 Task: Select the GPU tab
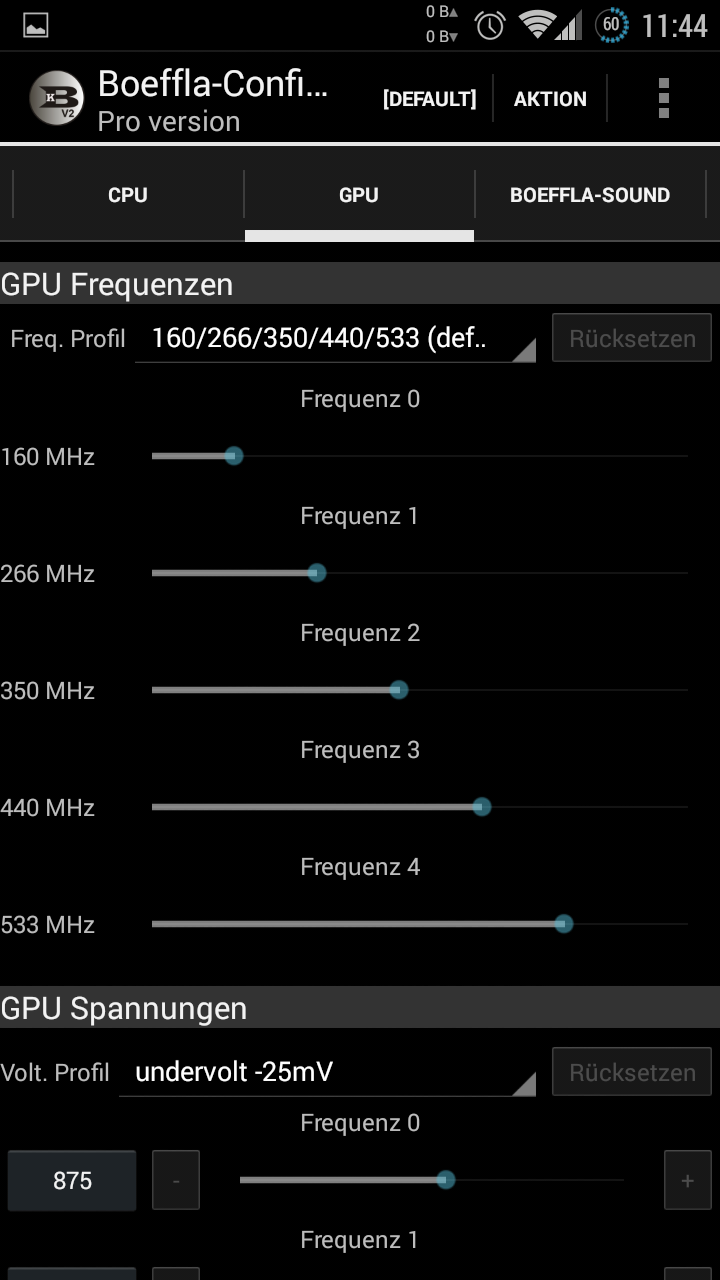359,195
